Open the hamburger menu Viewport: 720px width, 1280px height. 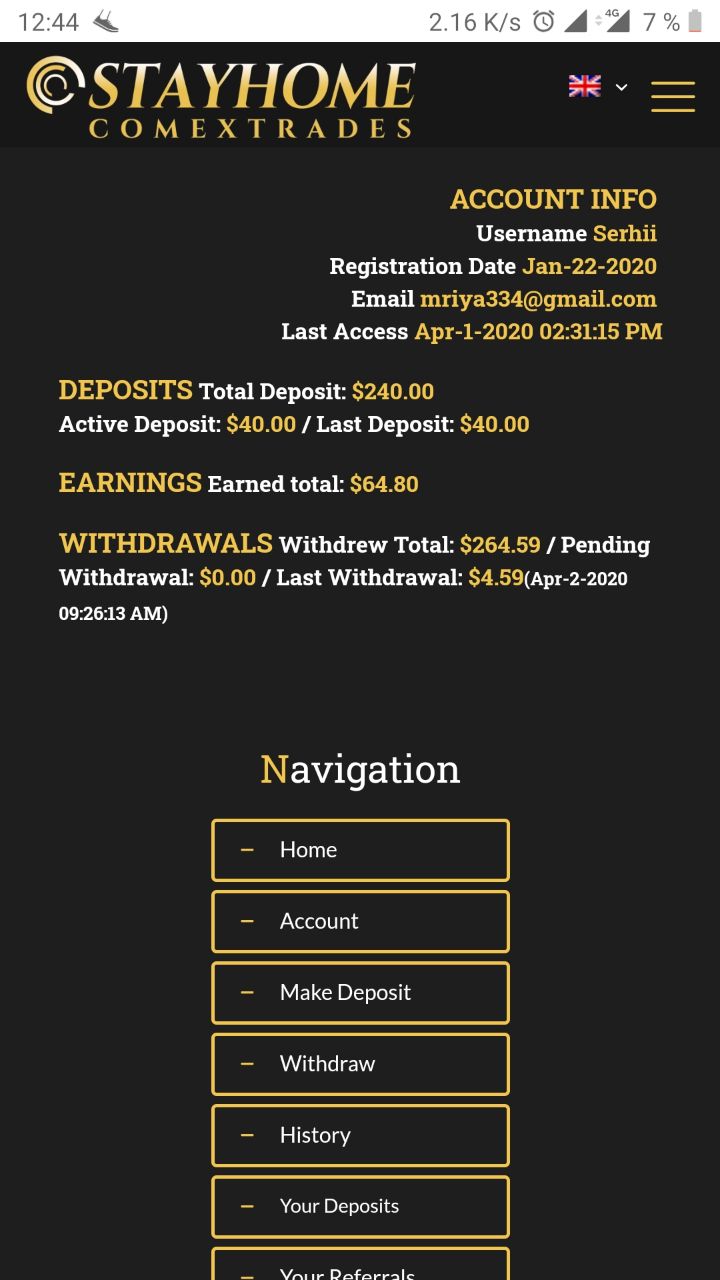point(672,95)
